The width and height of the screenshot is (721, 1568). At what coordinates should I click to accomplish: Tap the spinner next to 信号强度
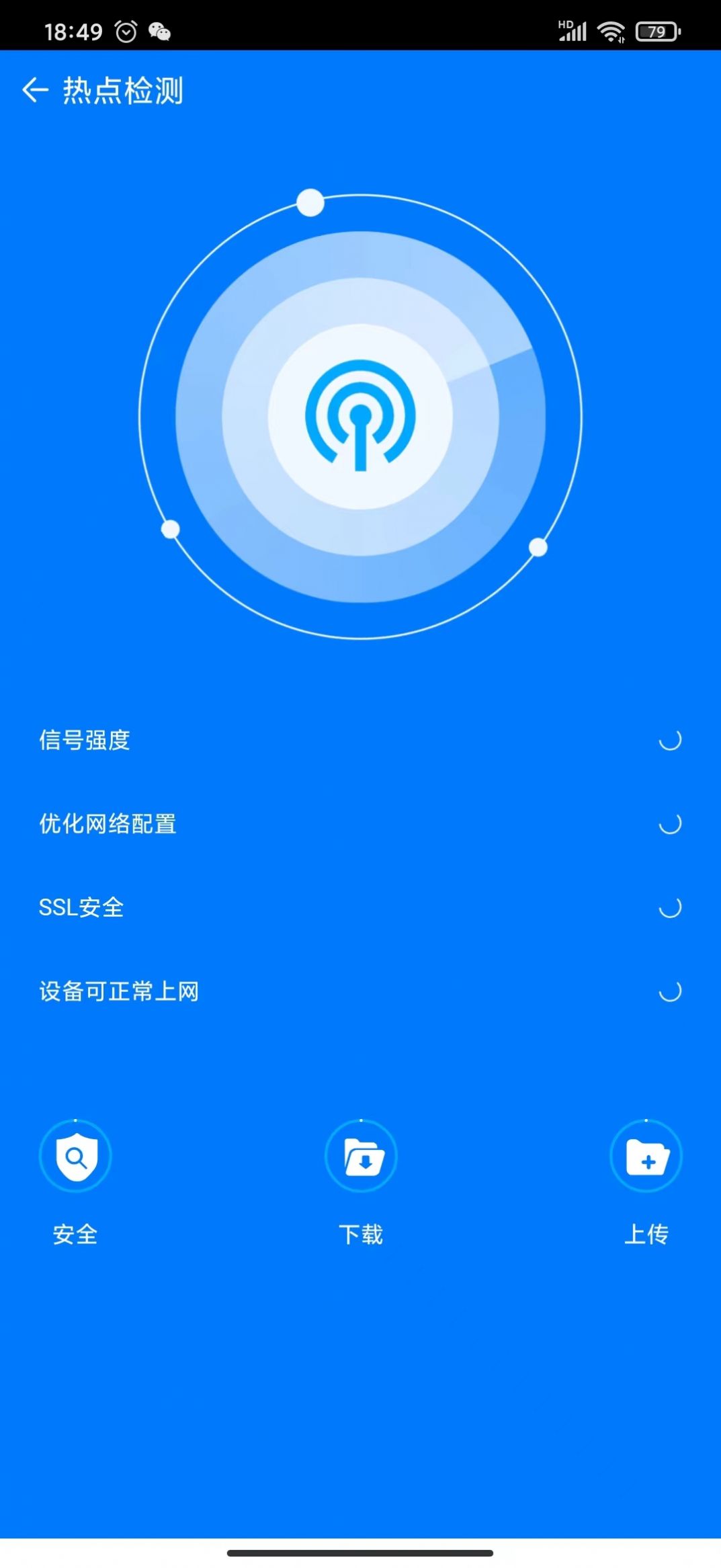[x=669, y=741]
